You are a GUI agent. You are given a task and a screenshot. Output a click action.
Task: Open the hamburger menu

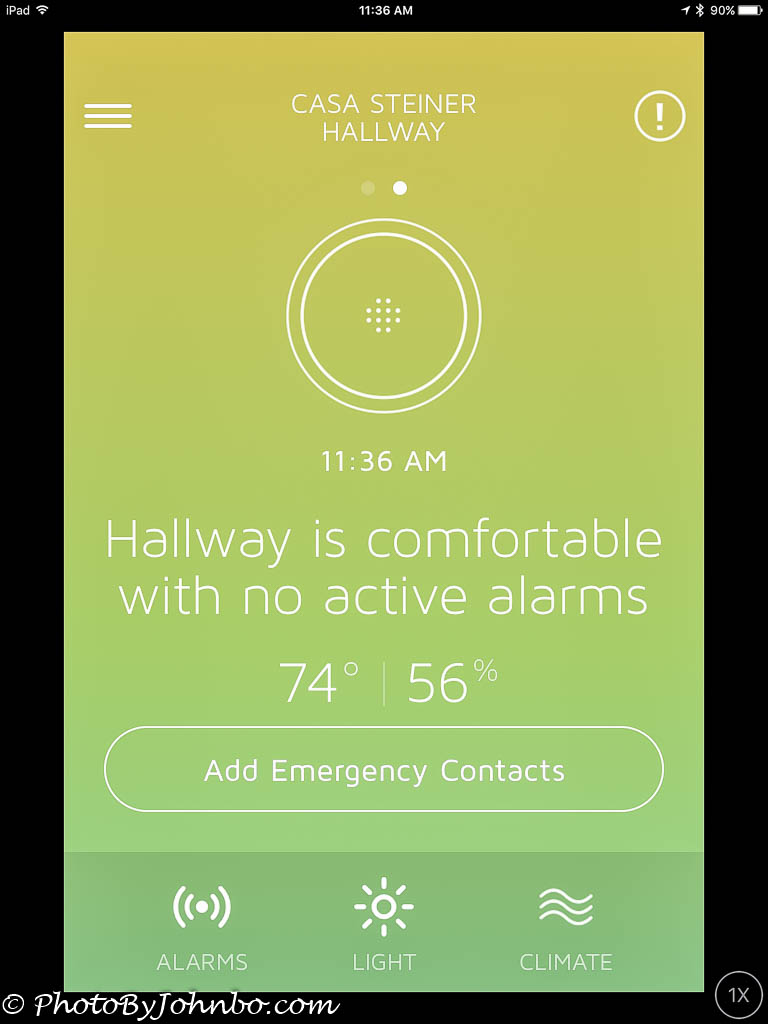[108, 116]
